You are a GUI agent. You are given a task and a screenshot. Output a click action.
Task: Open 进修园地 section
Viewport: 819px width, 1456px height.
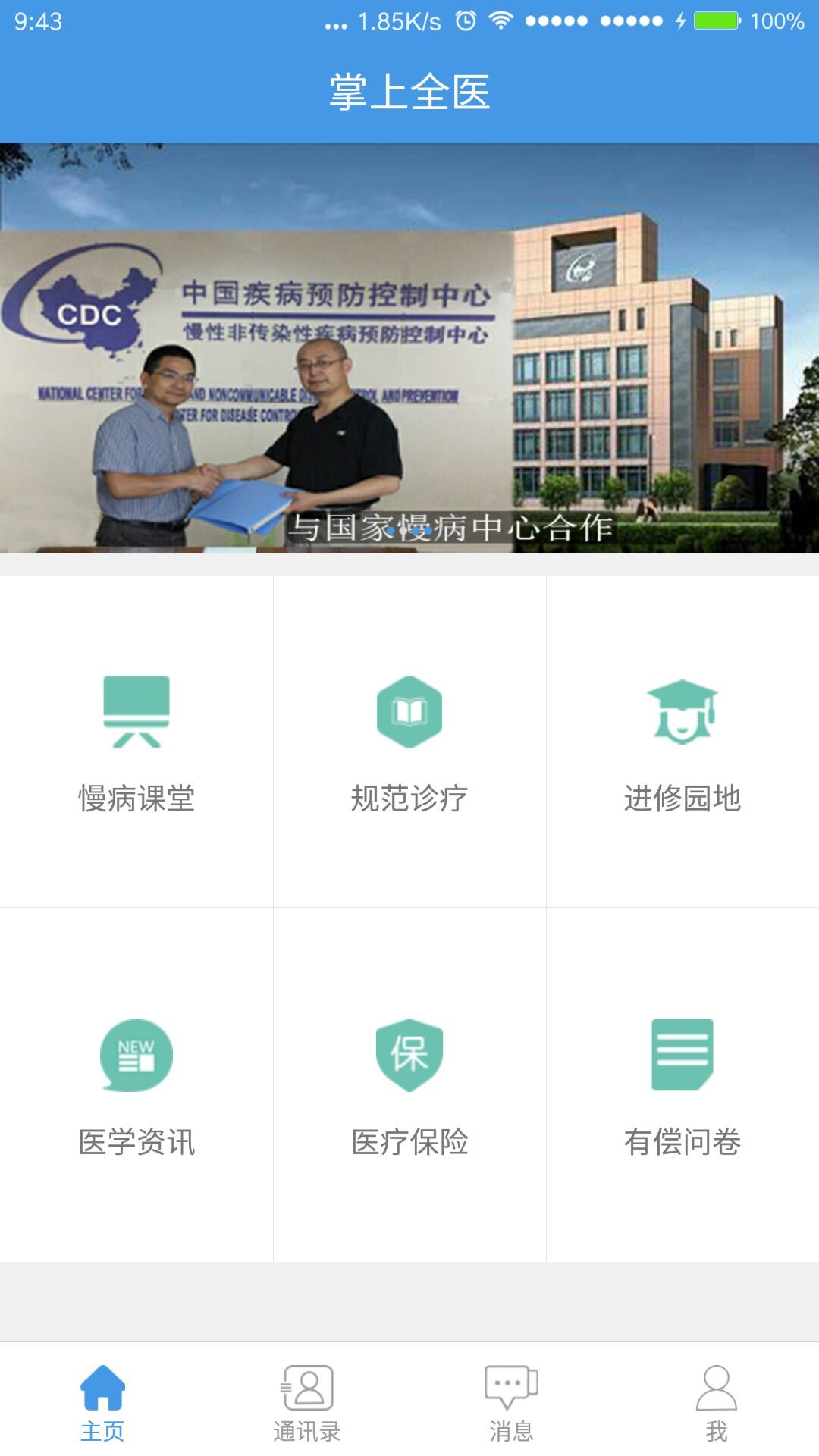[x=682, y=742]
